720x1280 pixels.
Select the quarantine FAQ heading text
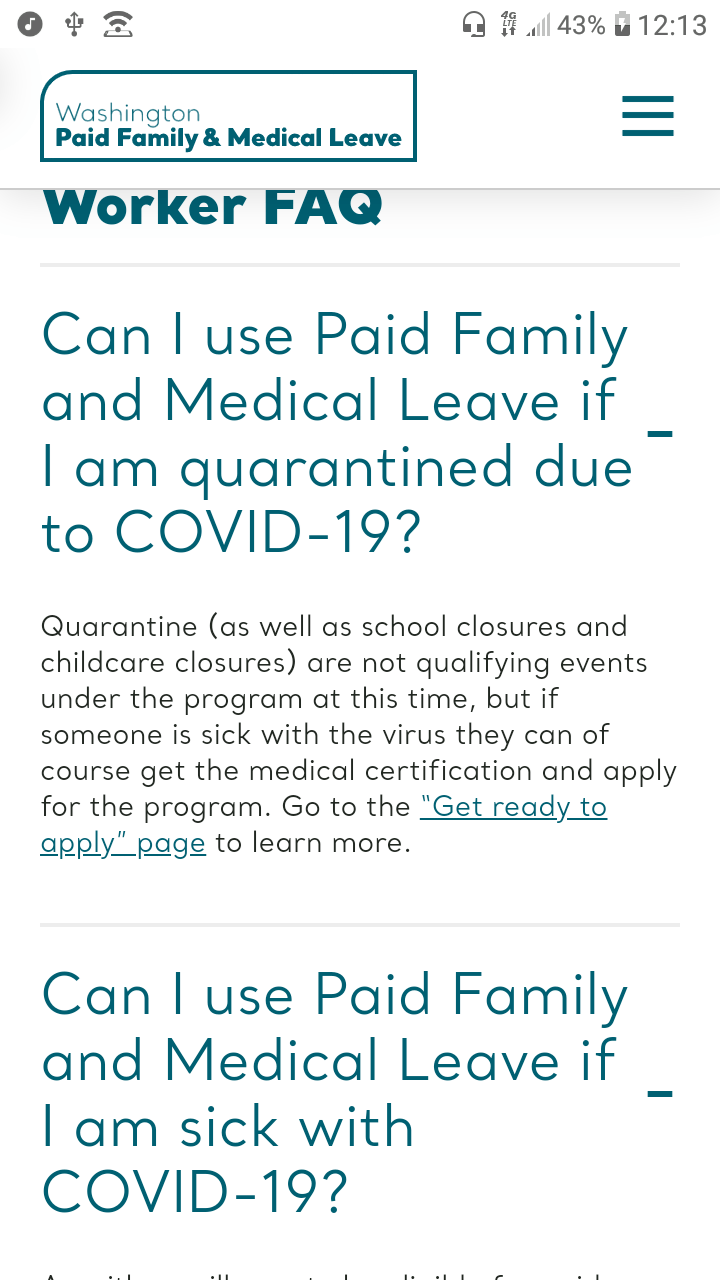(x=334, y=433)
